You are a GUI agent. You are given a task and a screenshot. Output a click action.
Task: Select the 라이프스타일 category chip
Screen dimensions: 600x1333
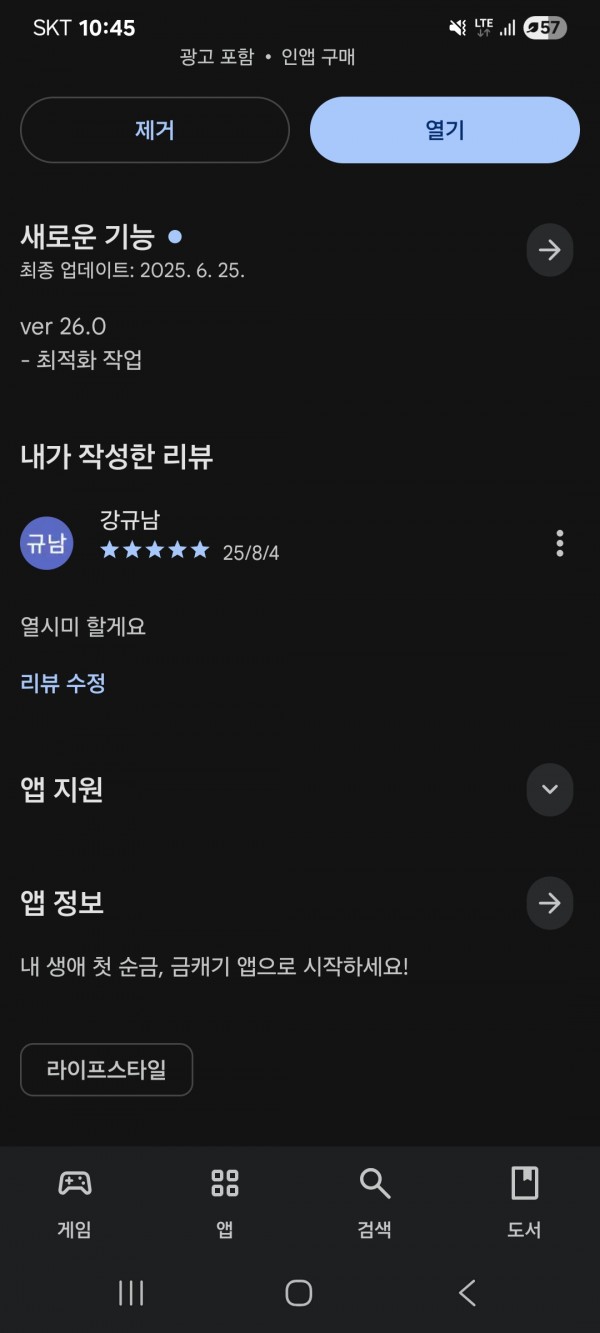click(x=106, y=1070)
